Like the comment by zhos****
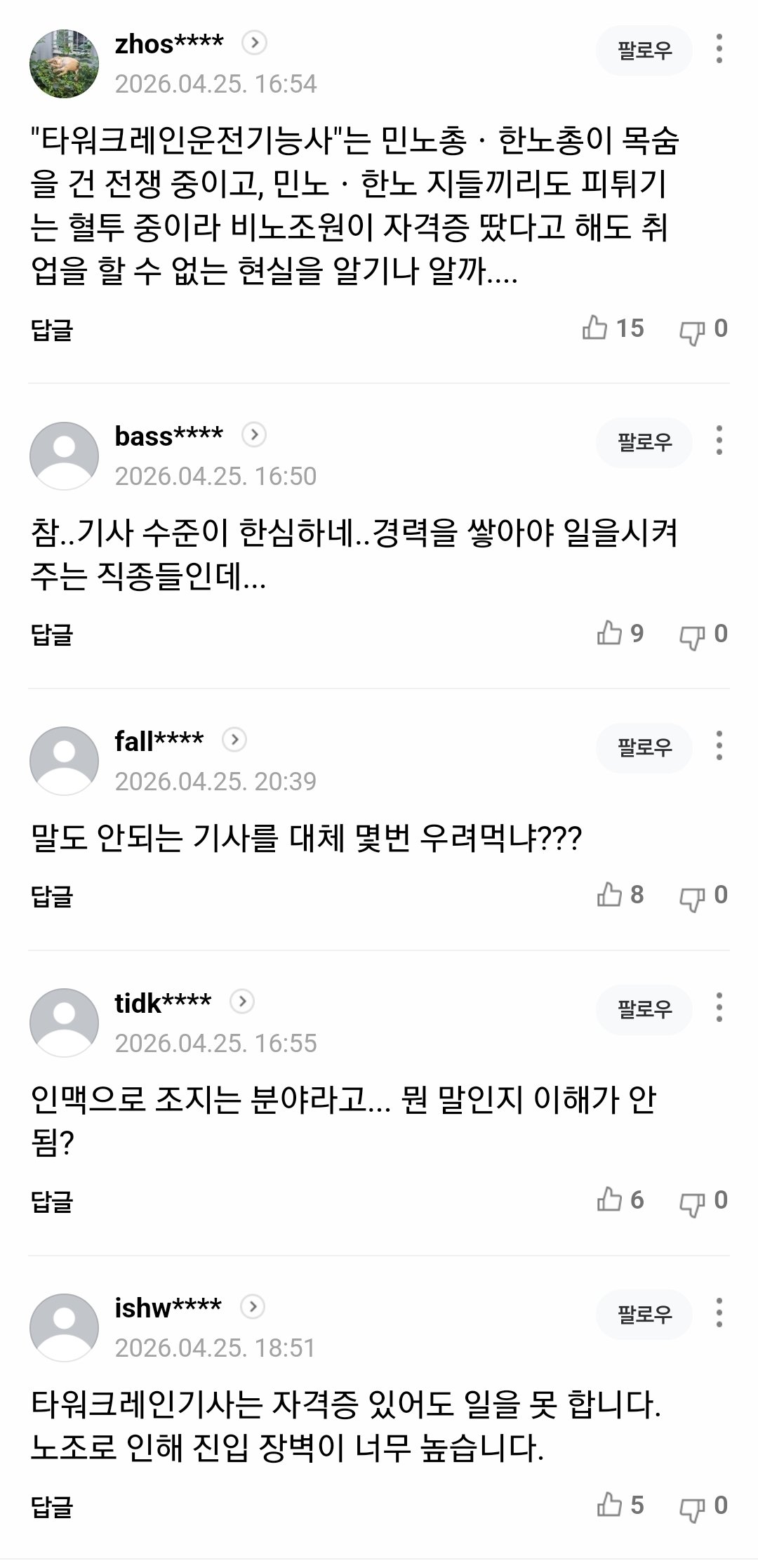 click(x=595, y=328)
